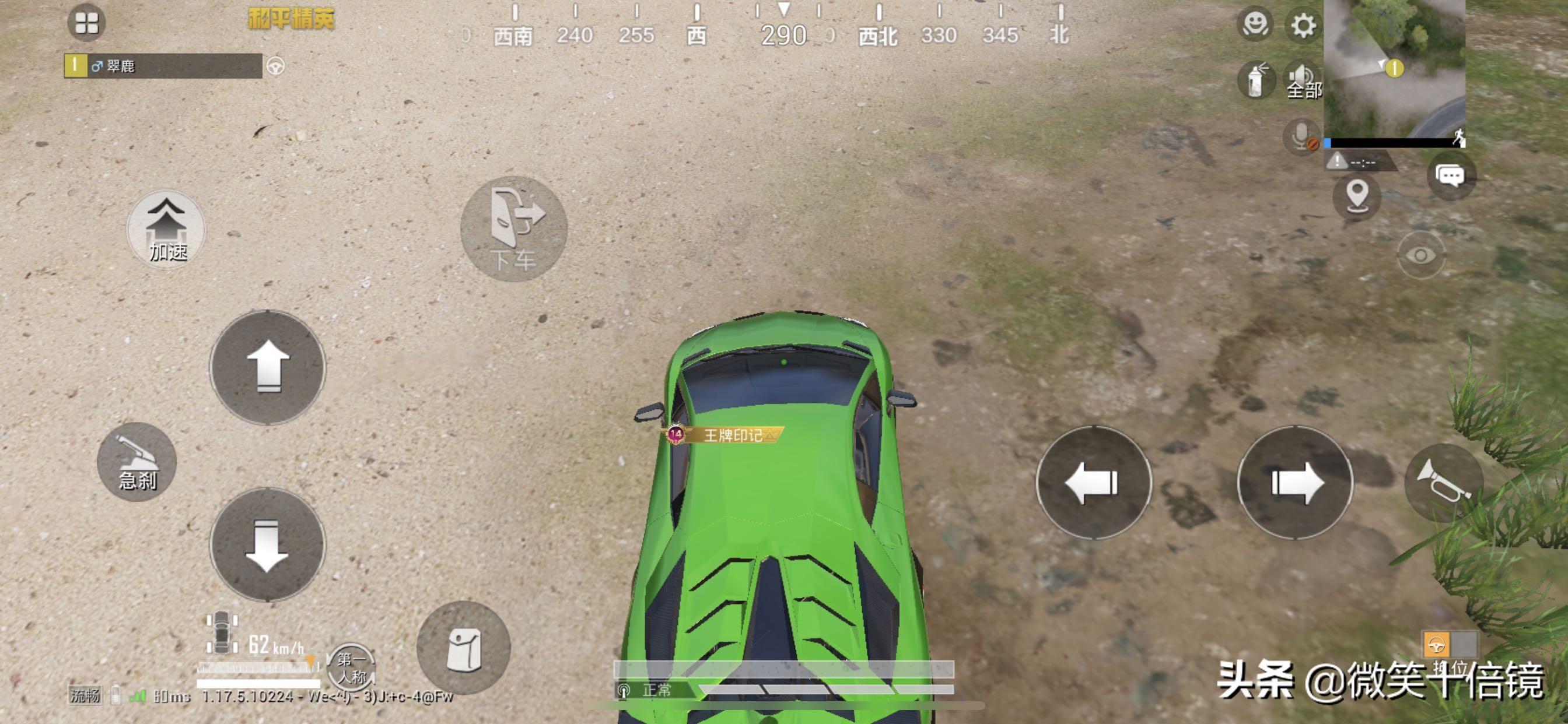The image size is (1568, 724).
Task: Steer right with the right arrow
Action: click(x=1296, y=483)
